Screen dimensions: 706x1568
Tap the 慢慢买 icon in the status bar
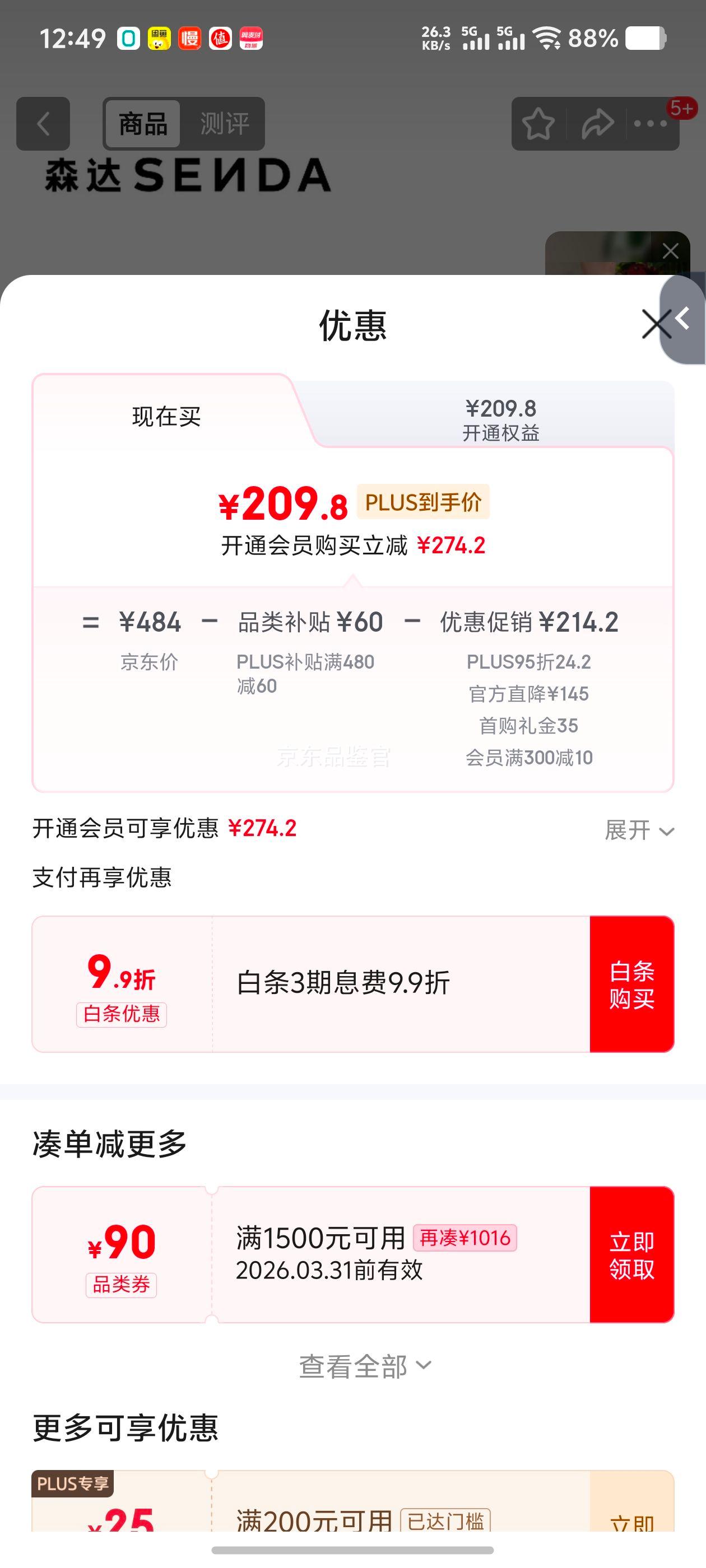(189, 38)
